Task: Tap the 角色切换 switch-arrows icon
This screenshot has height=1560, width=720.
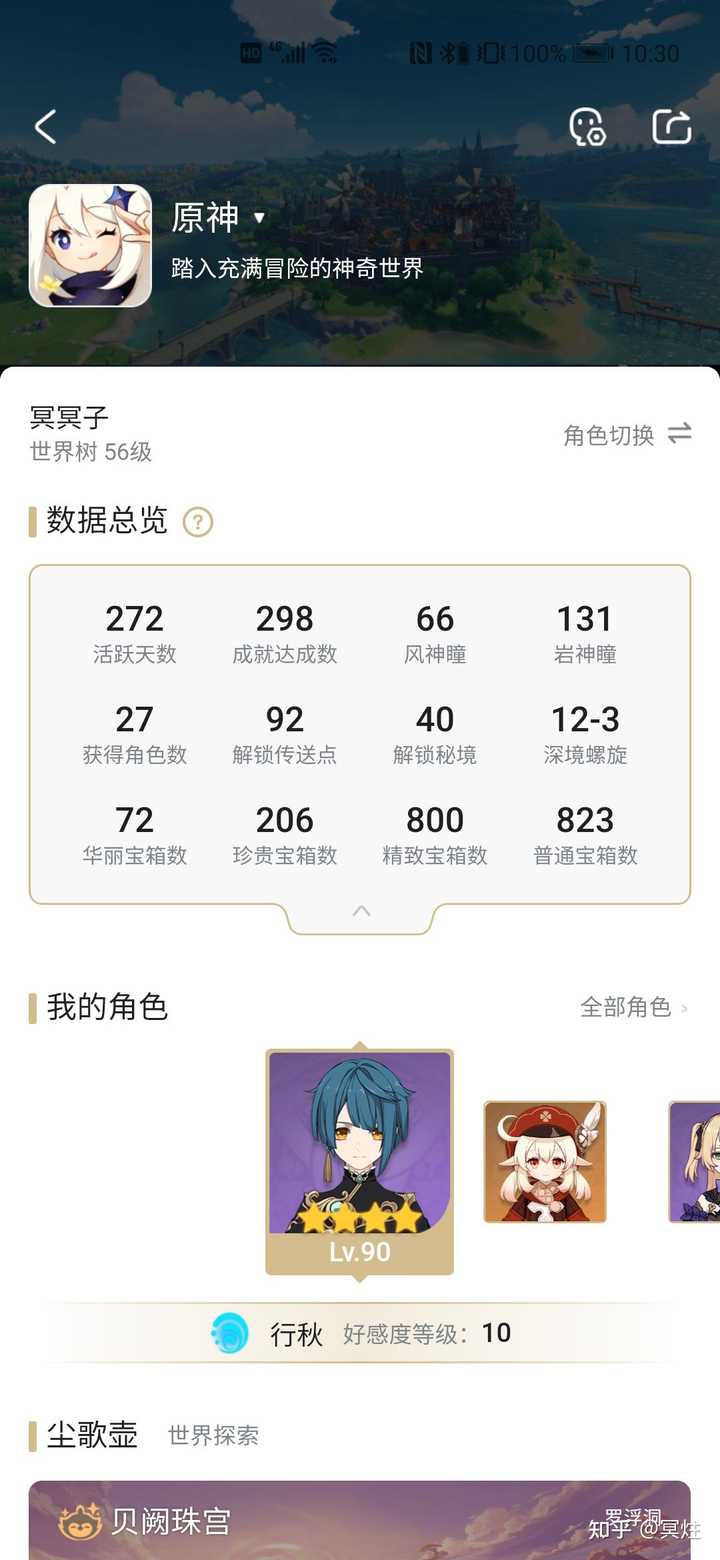Action: point(682,435)
